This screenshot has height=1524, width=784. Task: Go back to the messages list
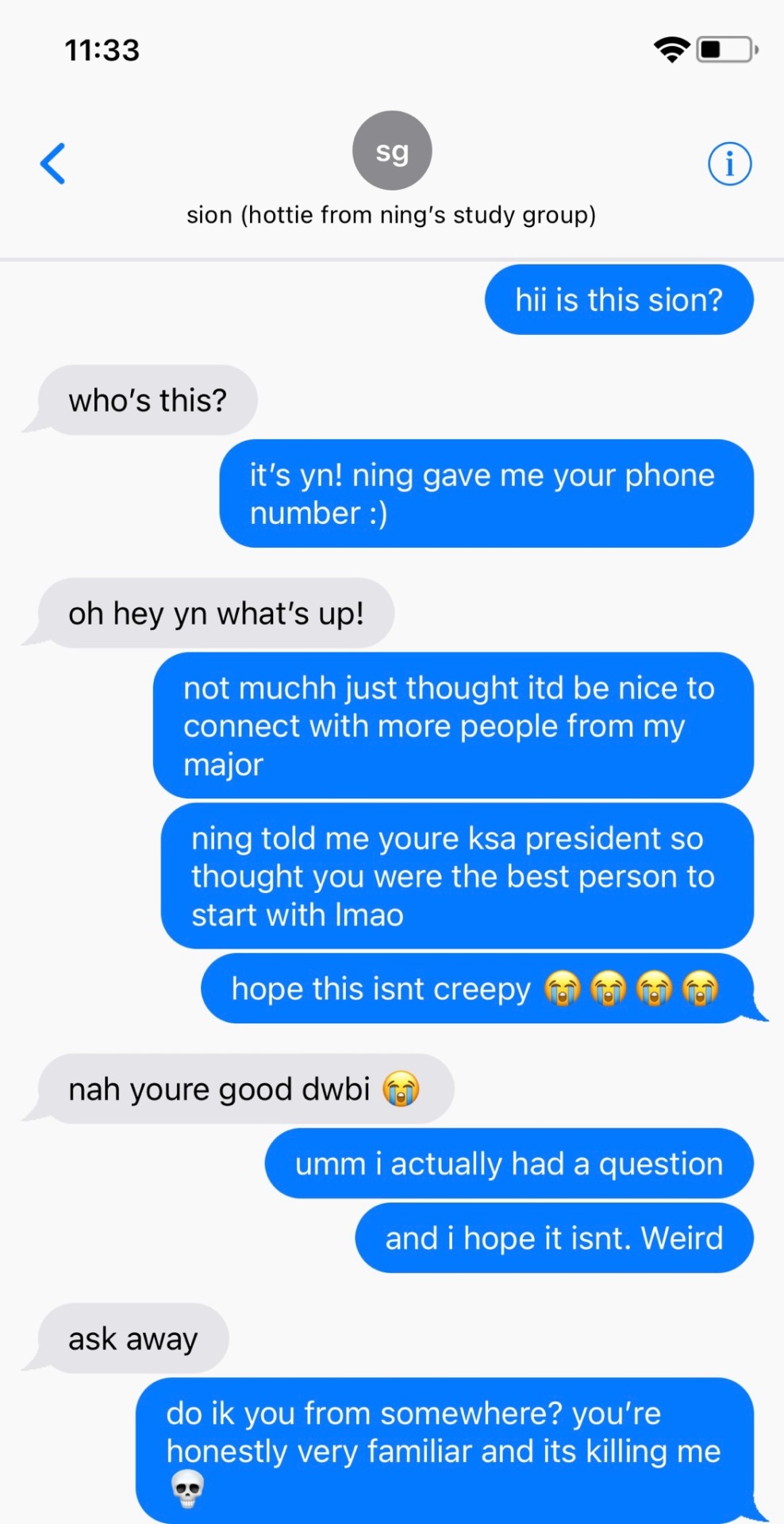point(53,164)
